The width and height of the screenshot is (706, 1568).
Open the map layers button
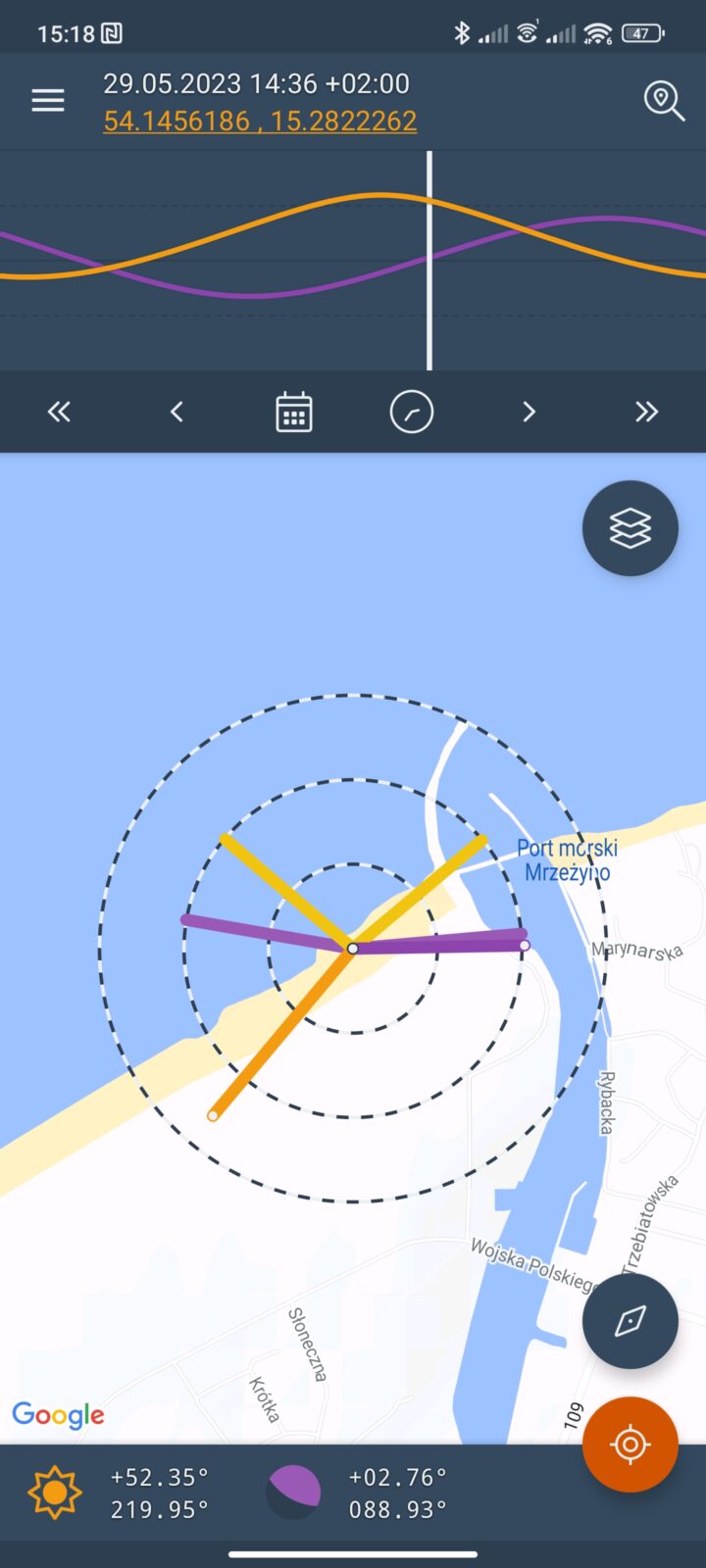tap(630, 528)
